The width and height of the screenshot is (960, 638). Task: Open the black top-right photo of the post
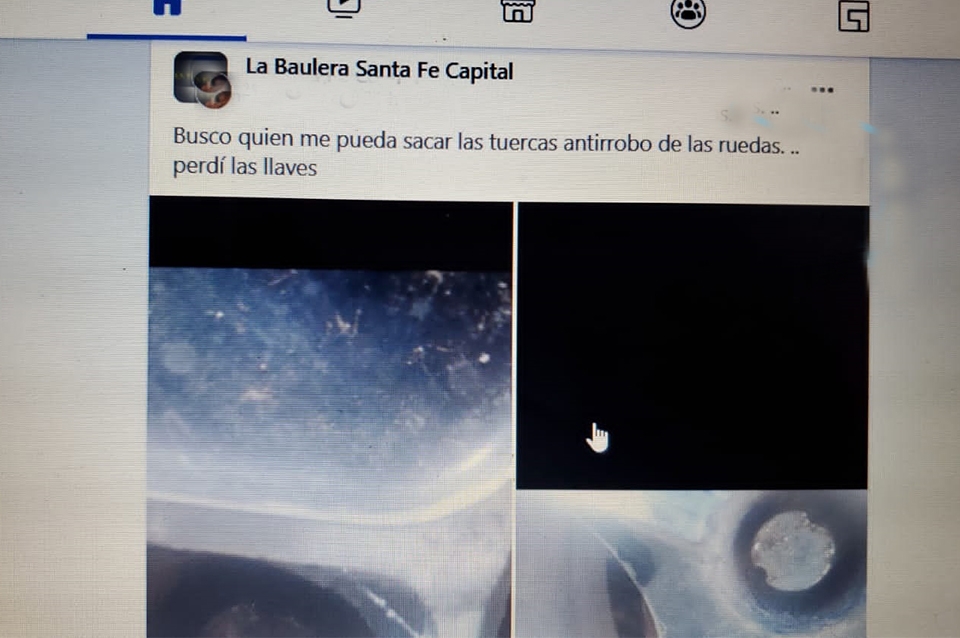tap(692, 345)
